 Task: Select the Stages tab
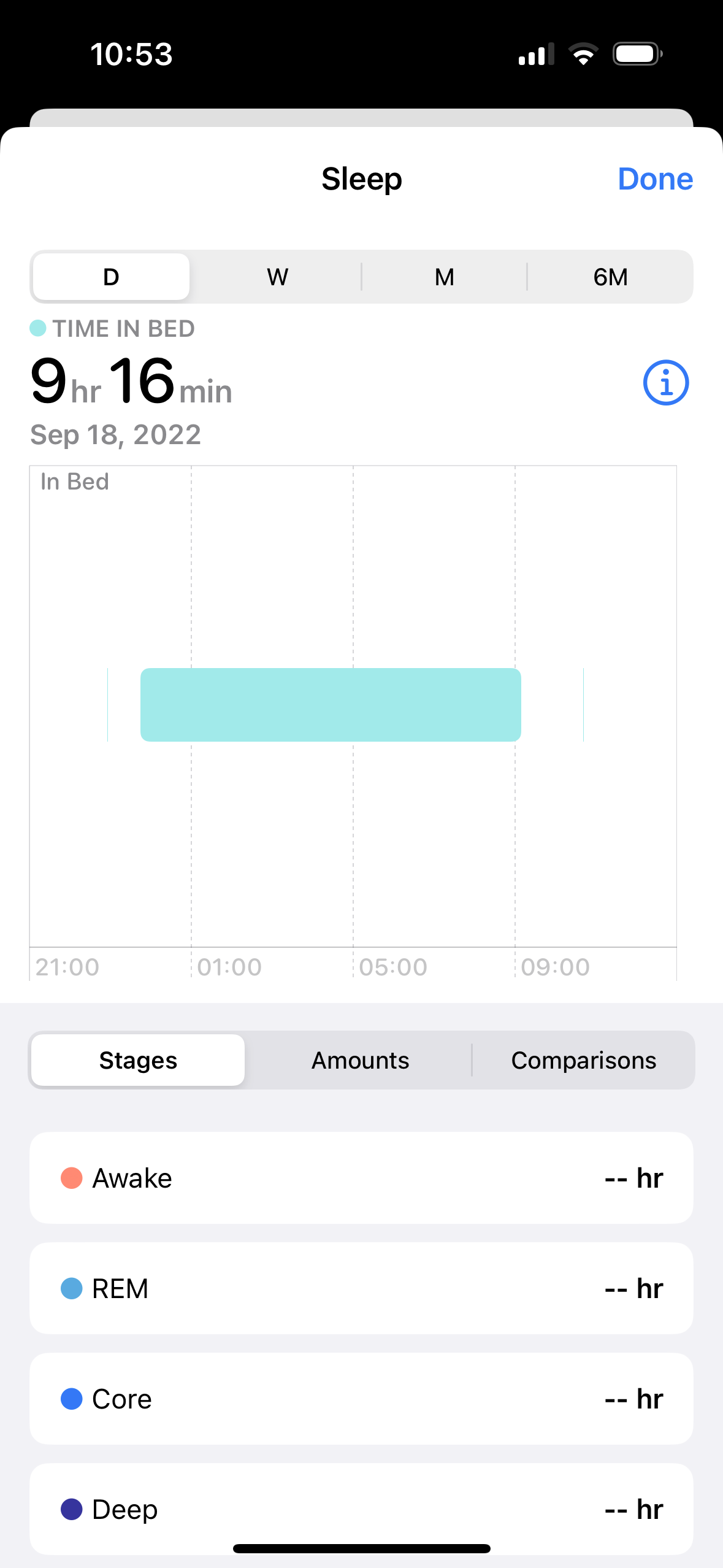(x=137, y=1060)
